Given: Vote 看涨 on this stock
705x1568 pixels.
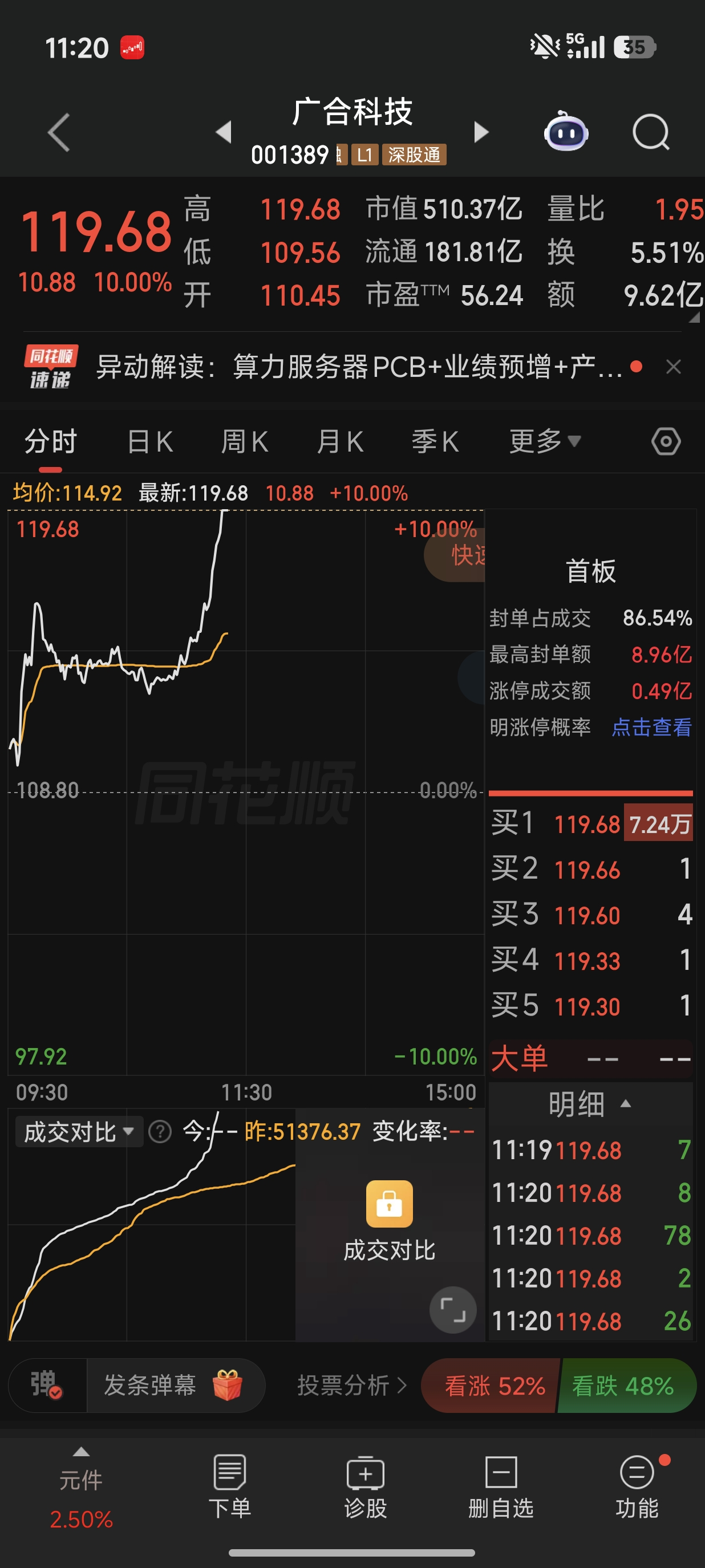Looking at the screenshot, I should 493,1386.
